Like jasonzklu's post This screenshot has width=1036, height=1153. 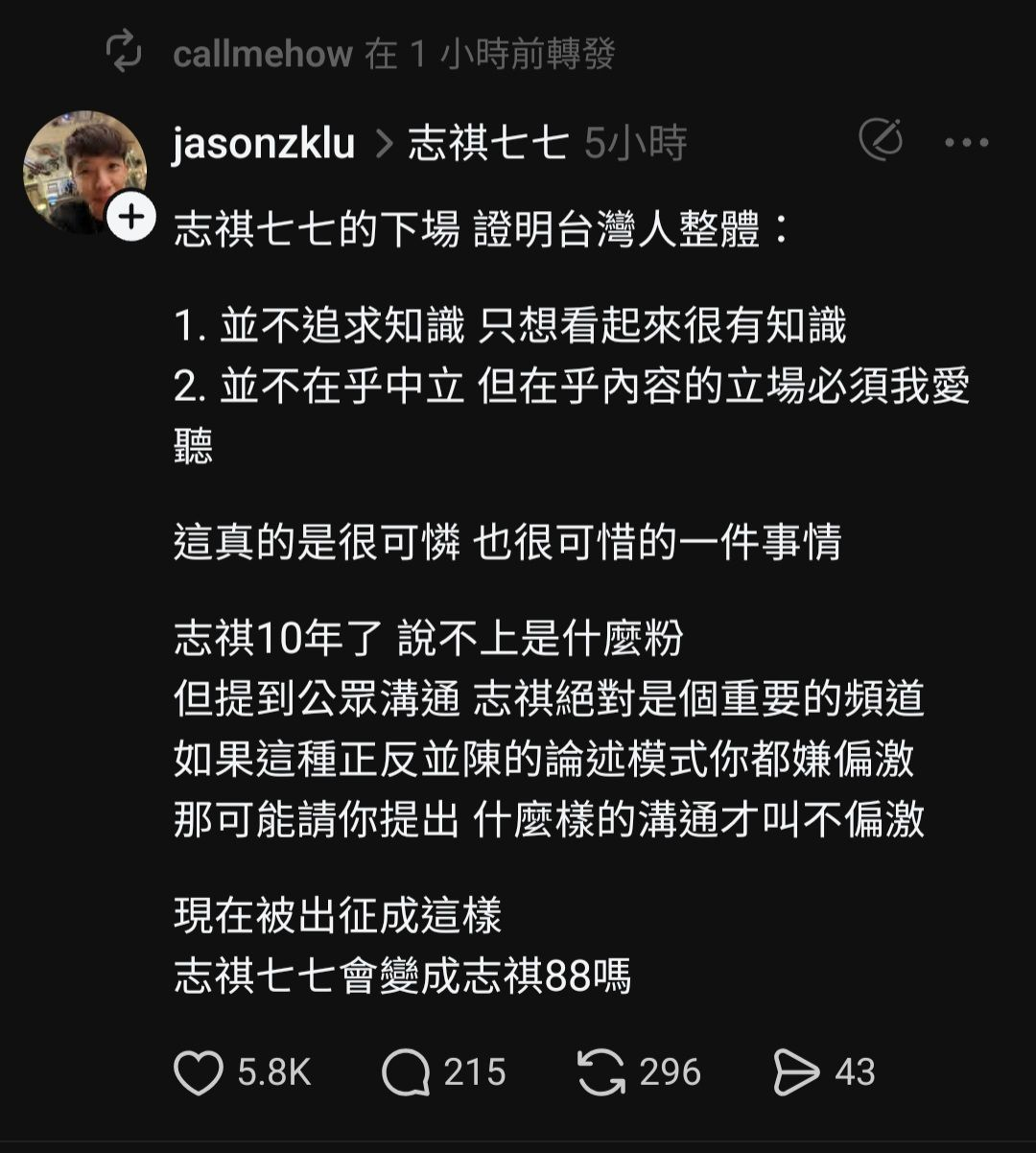(x=199, y=1072)
